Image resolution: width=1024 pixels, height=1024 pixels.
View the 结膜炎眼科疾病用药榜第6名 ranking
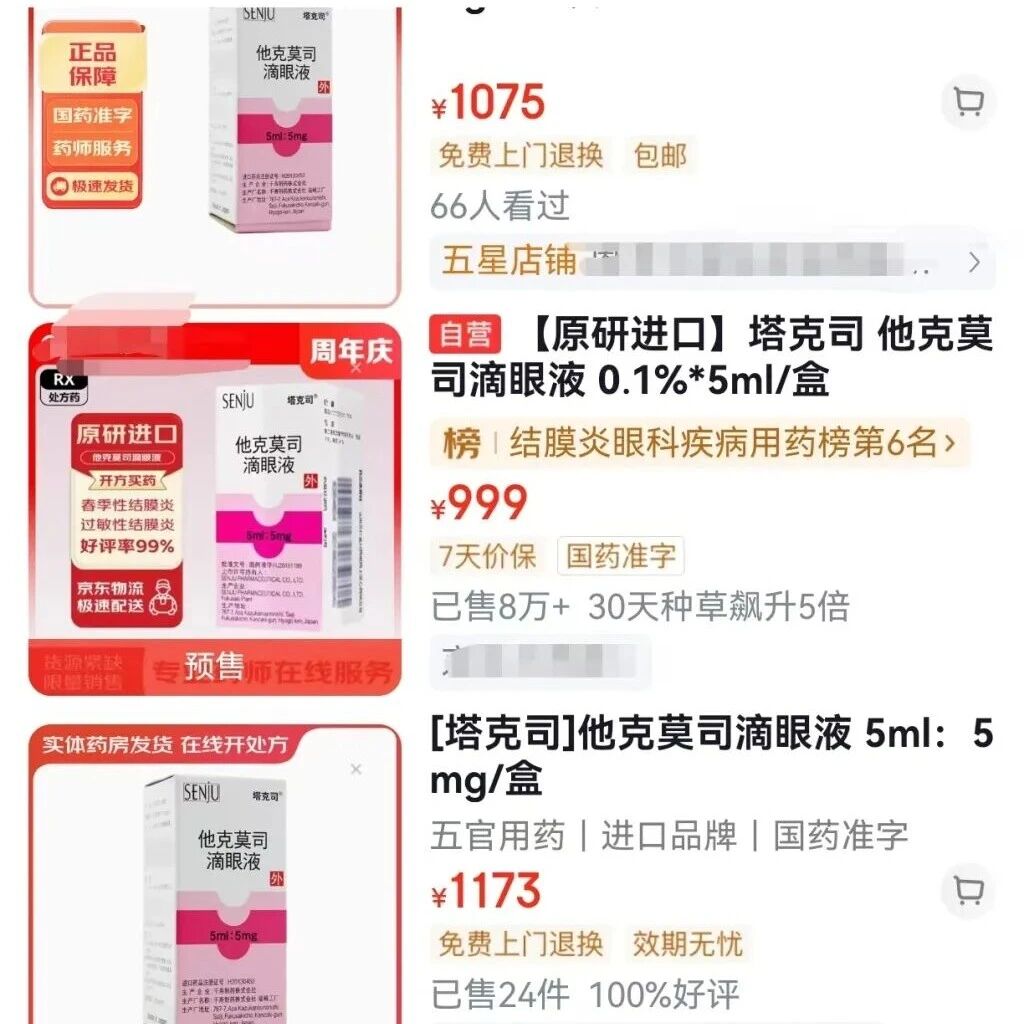point(699,442)
